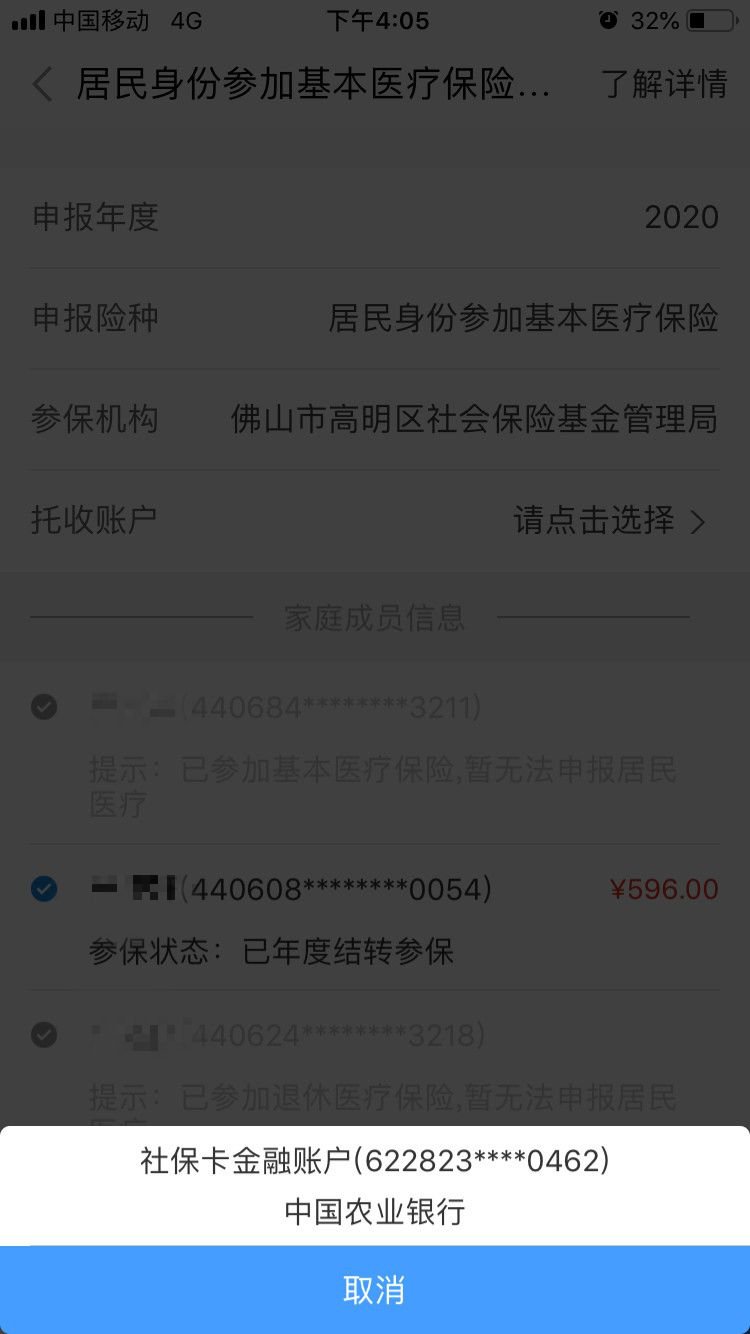Screen dimensions: 750x1334
Task: Tap 取消 to dismiss the account sheet
Action: click(375, 1290)
